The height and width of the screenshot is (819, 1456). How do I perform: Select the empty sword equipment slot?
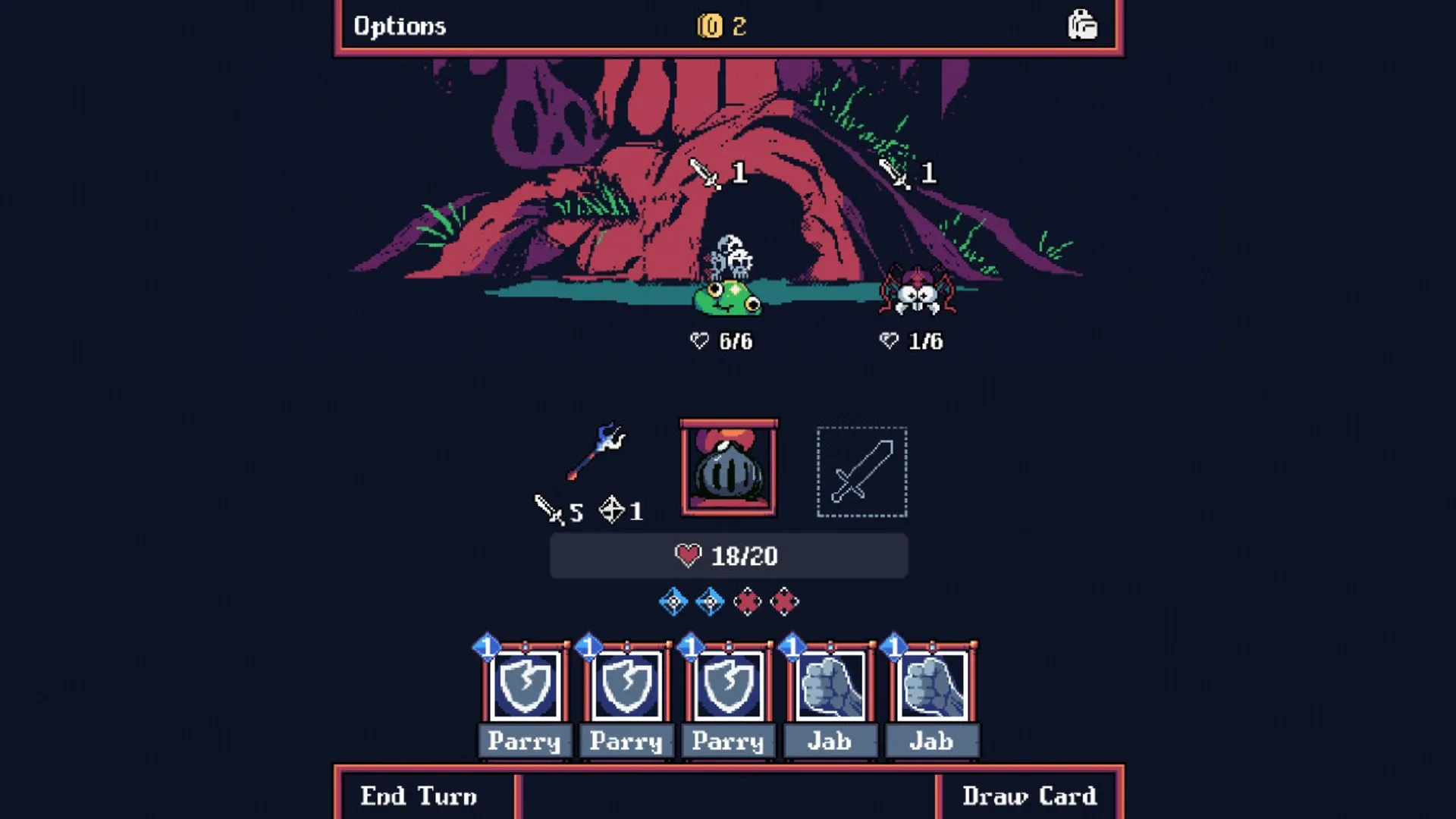(861, 472)
